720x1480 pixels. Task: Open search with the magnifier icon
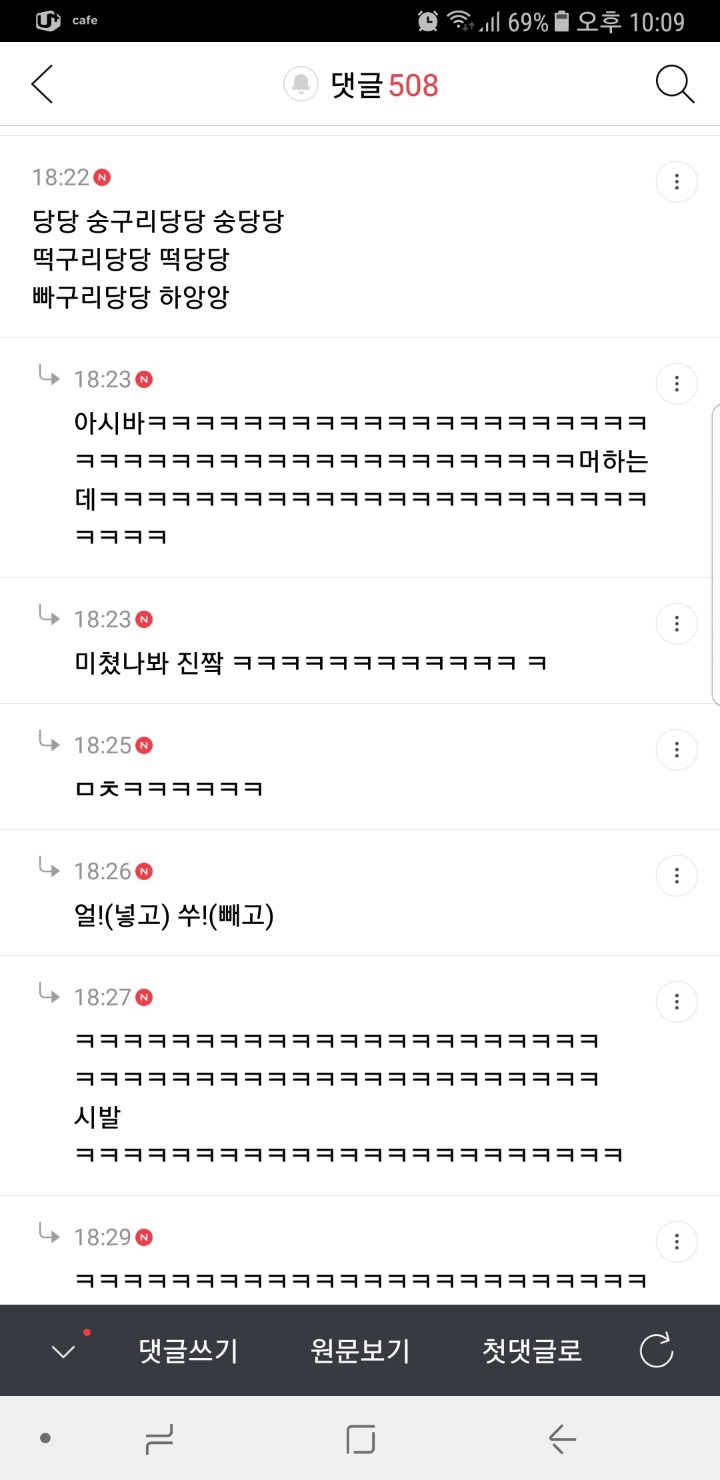(x=675, y=85)
